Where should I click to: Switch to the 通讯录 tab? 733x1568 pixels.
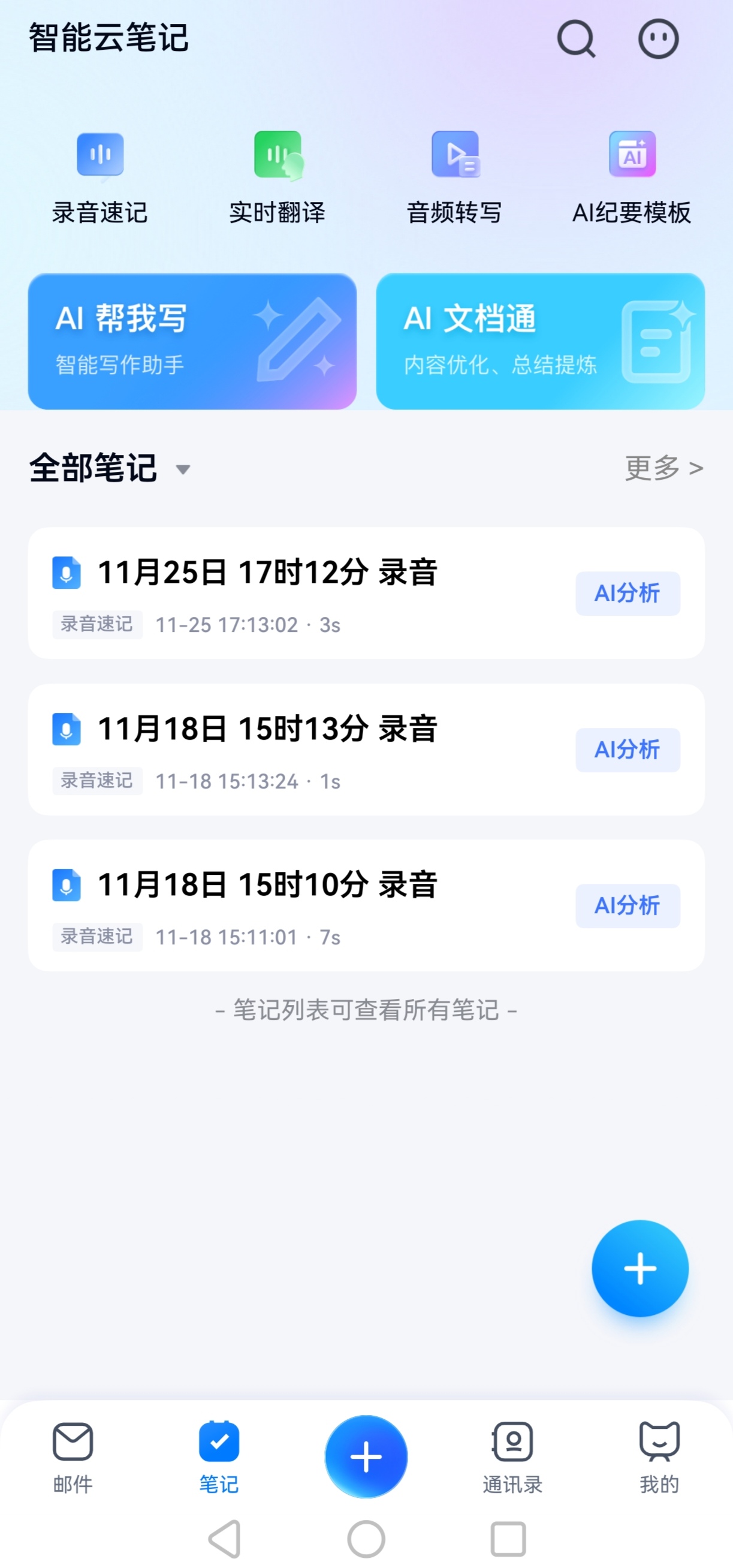click(512, 1457)
